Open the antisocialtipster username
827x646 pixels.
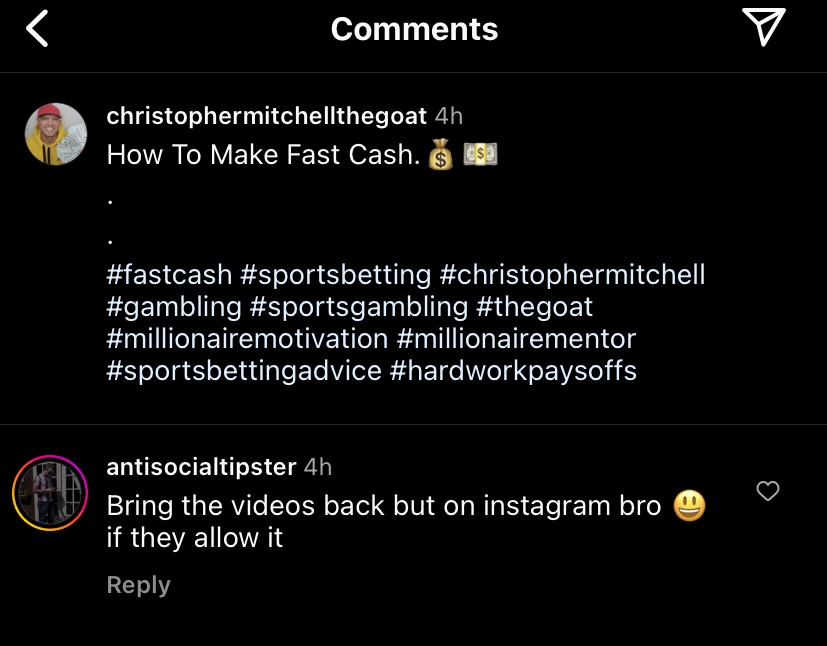[201, 467]
